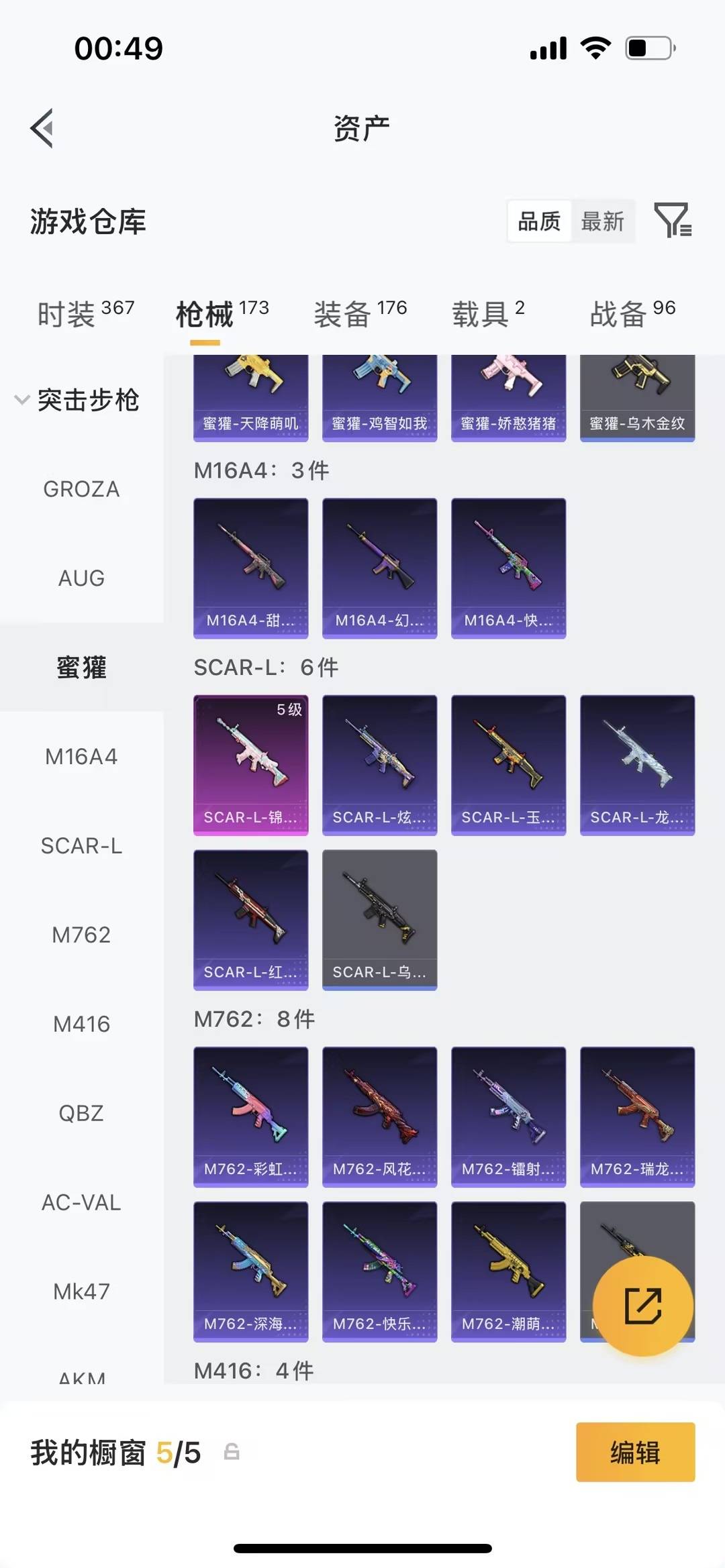Select AUG in the side list

tap(81, 578)
